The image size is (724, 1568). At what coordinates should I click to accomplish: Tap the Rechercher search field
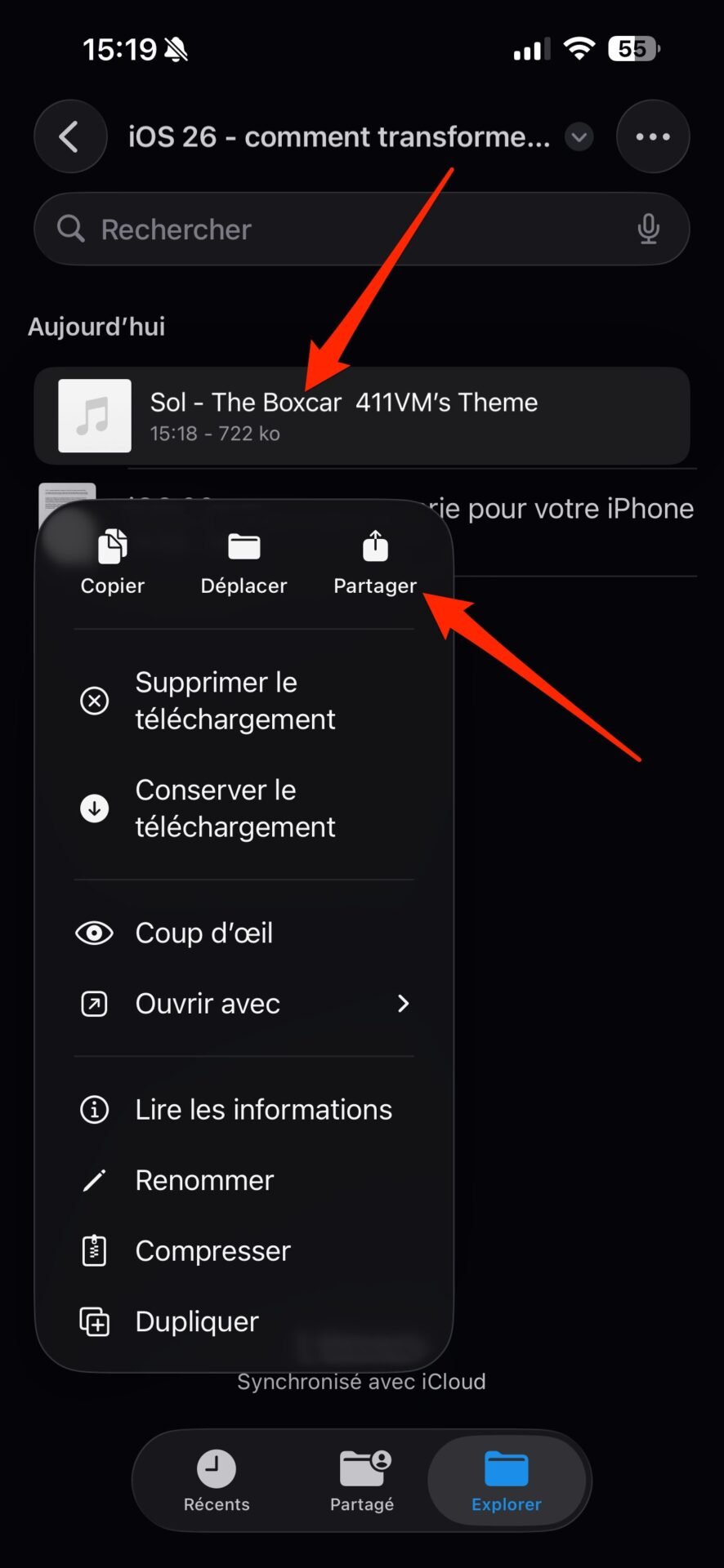(361, 229)
